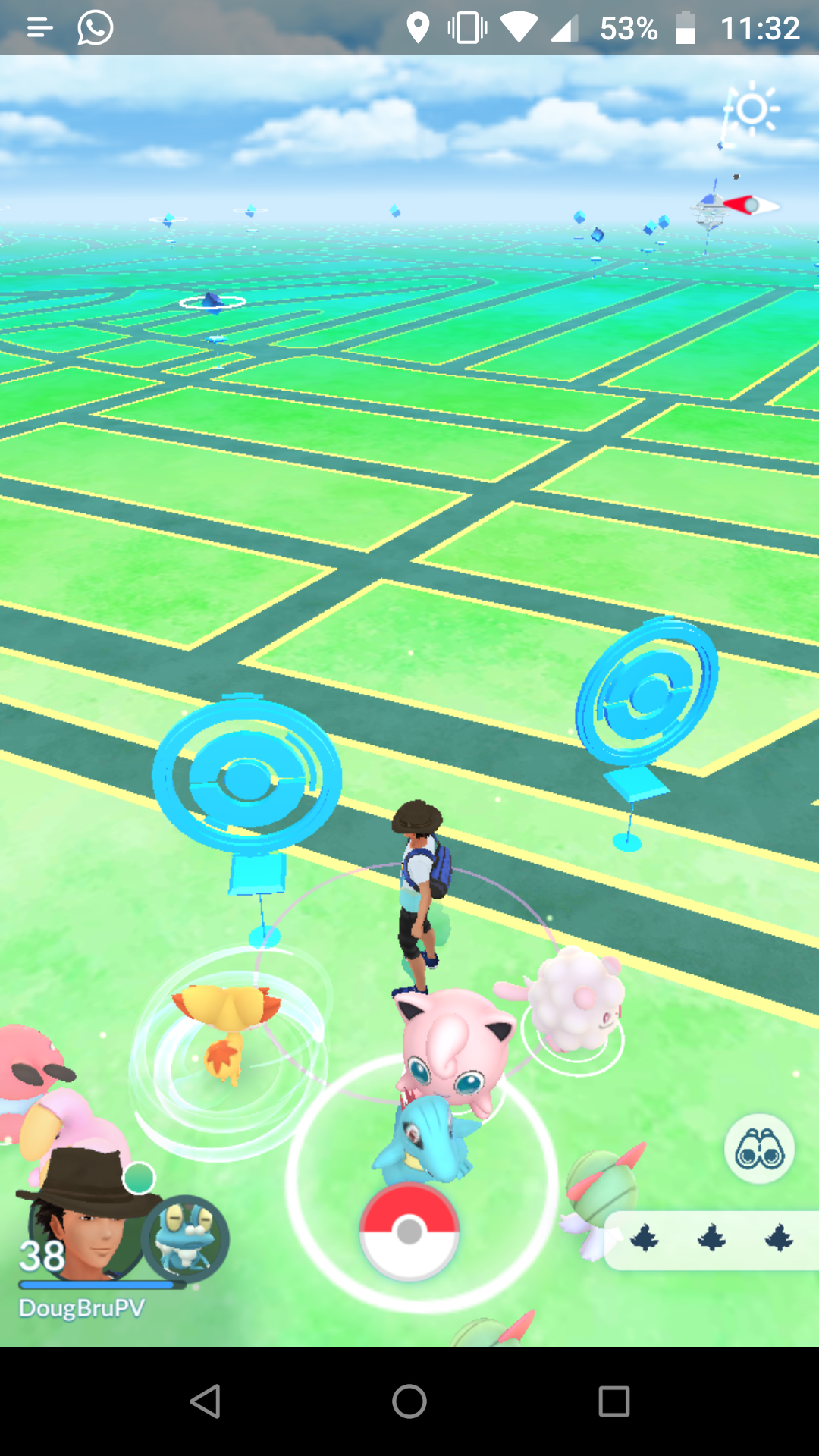
Task: Open the main menu Poké Ball button
Action: [409, 1231]
